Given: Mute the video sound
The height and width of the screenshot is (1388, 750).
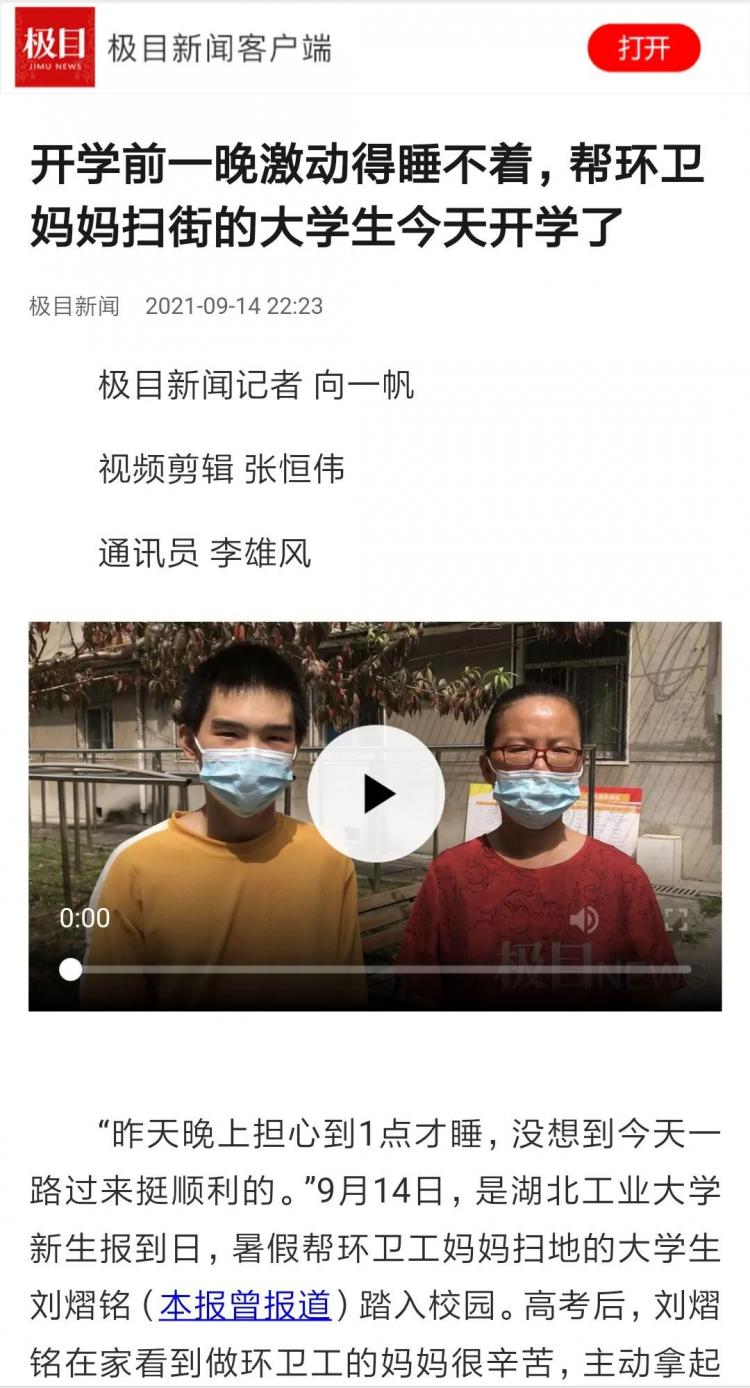Looking at the screenshot, I should 583,919.
